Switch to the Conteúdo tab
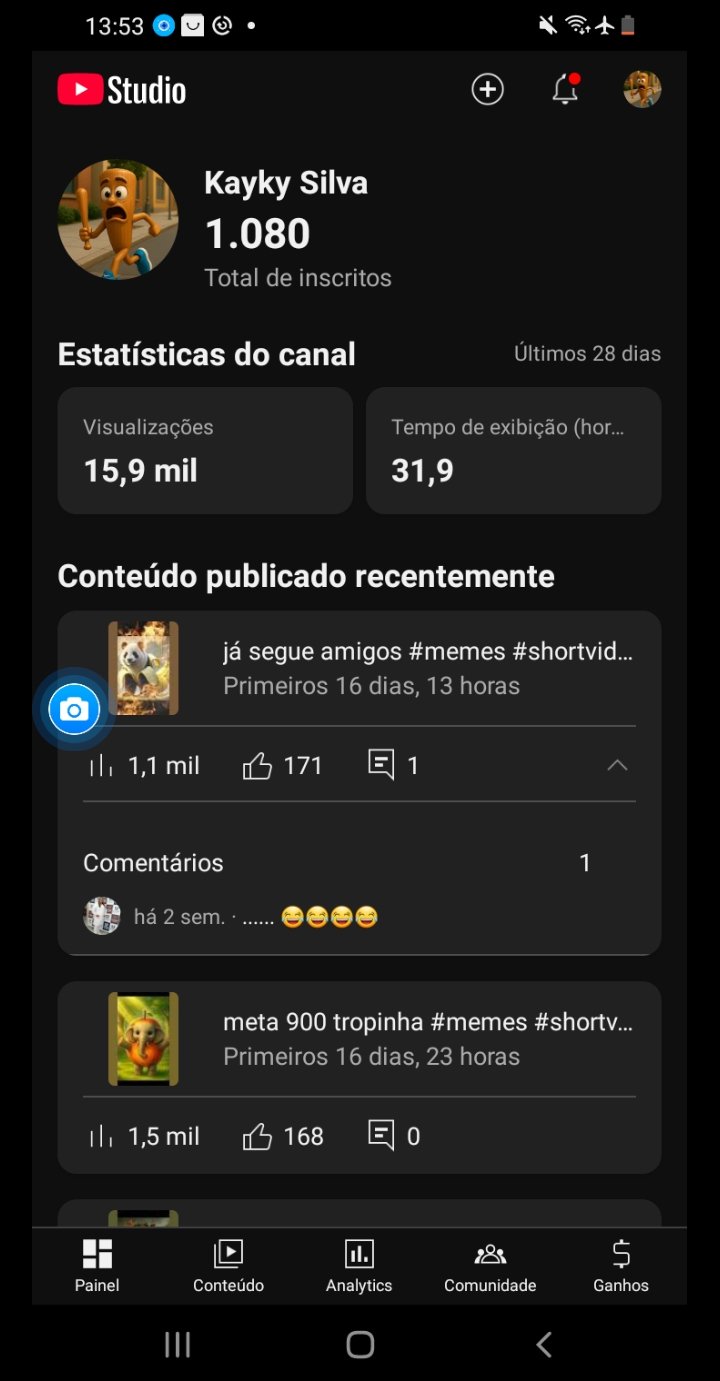Viewport: 720px width, 1381px height. click(228, 1266)
